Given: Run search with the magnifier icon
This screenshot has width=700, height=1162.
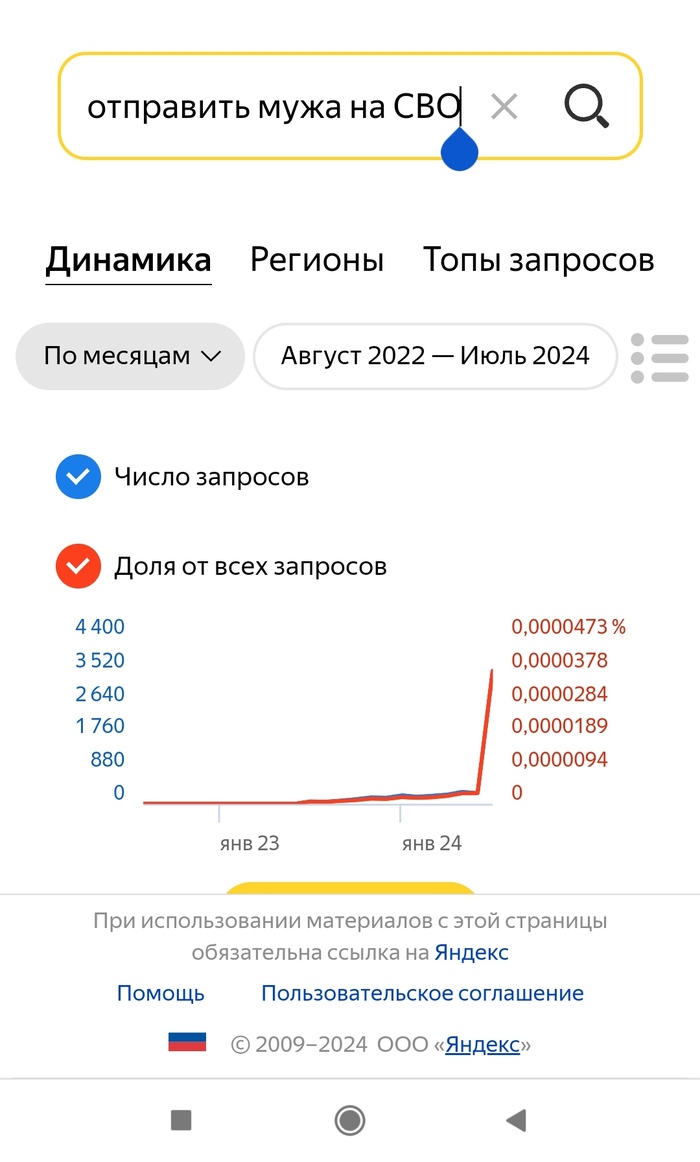Looking at the screenshot, I should 586,106.
